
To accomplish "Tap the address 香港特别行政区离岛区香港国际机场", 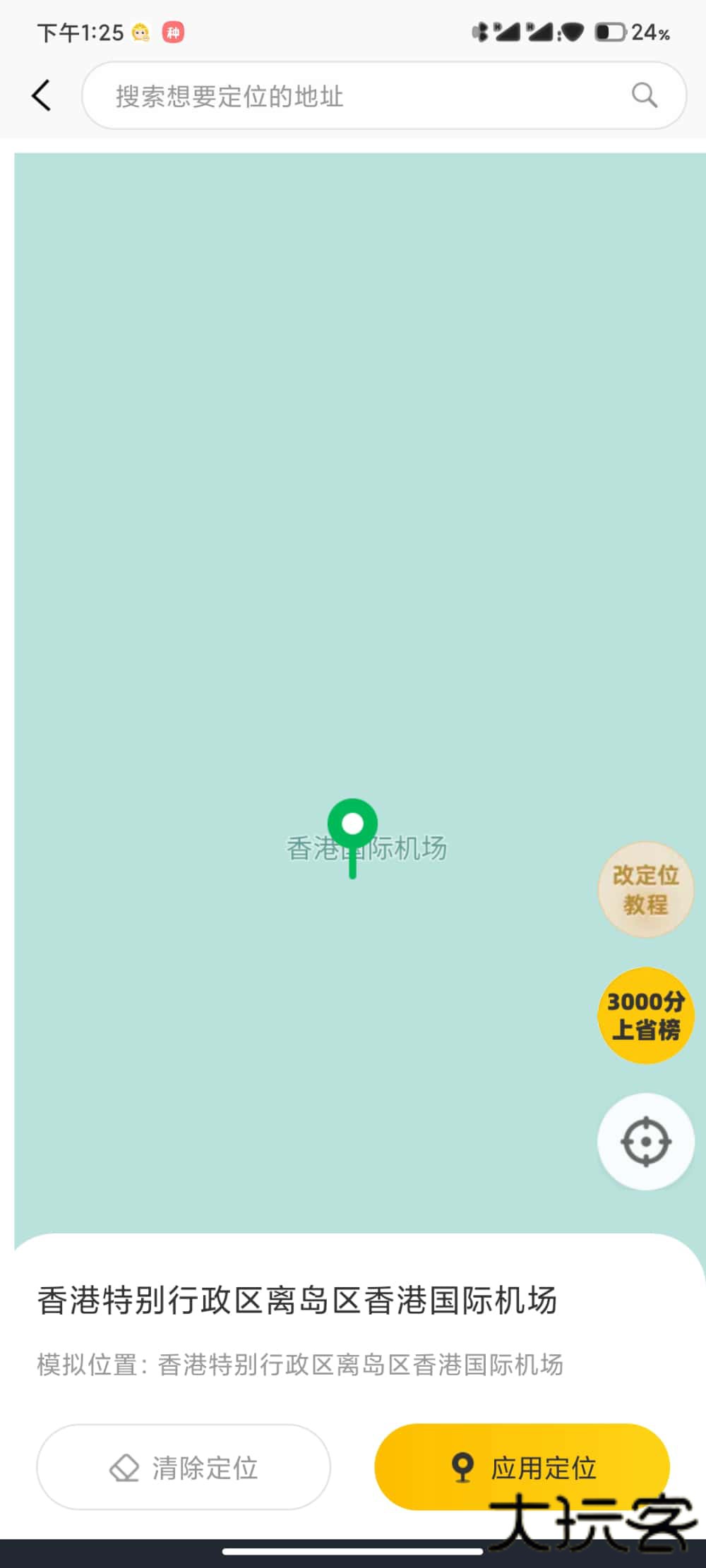I will pyautogui.click(x=297, y=1302).
